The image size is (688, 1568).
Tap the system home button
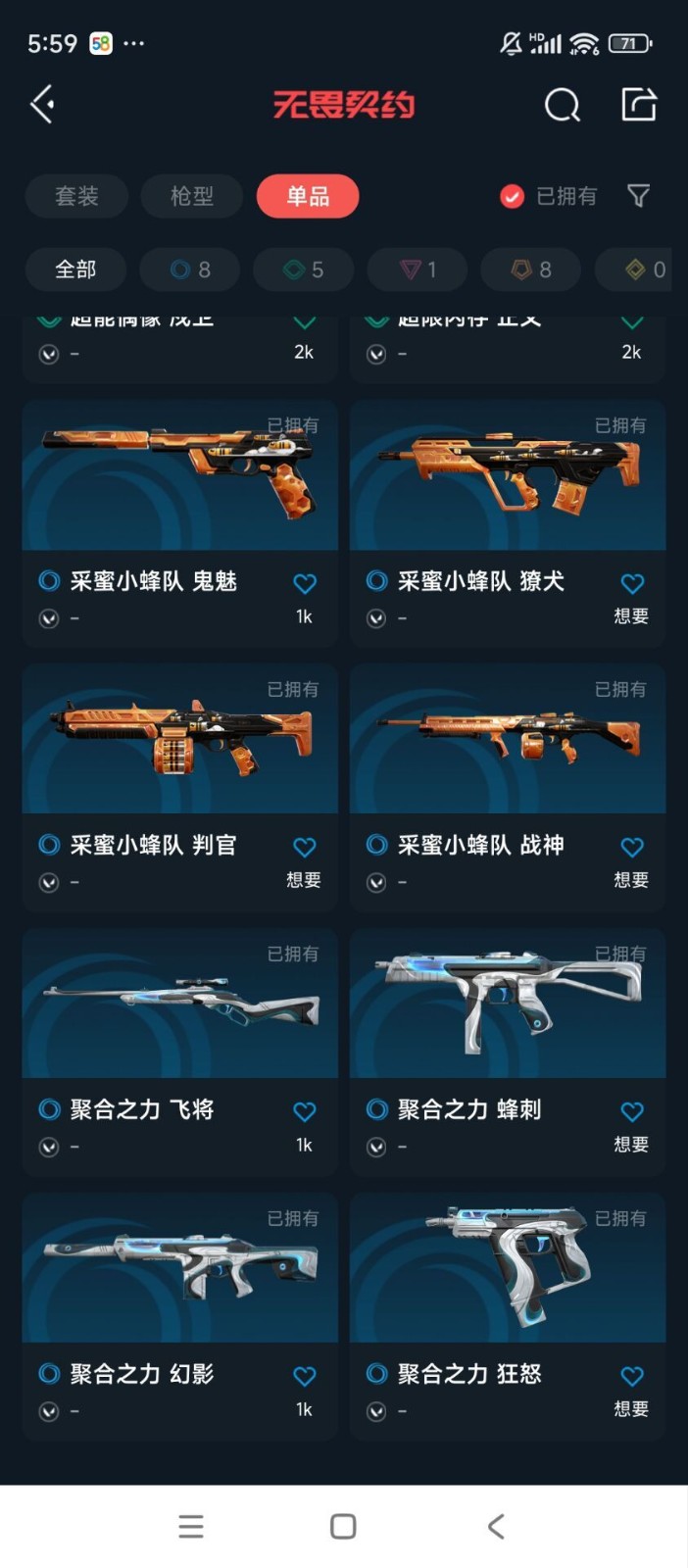(x=343, y=1526)
